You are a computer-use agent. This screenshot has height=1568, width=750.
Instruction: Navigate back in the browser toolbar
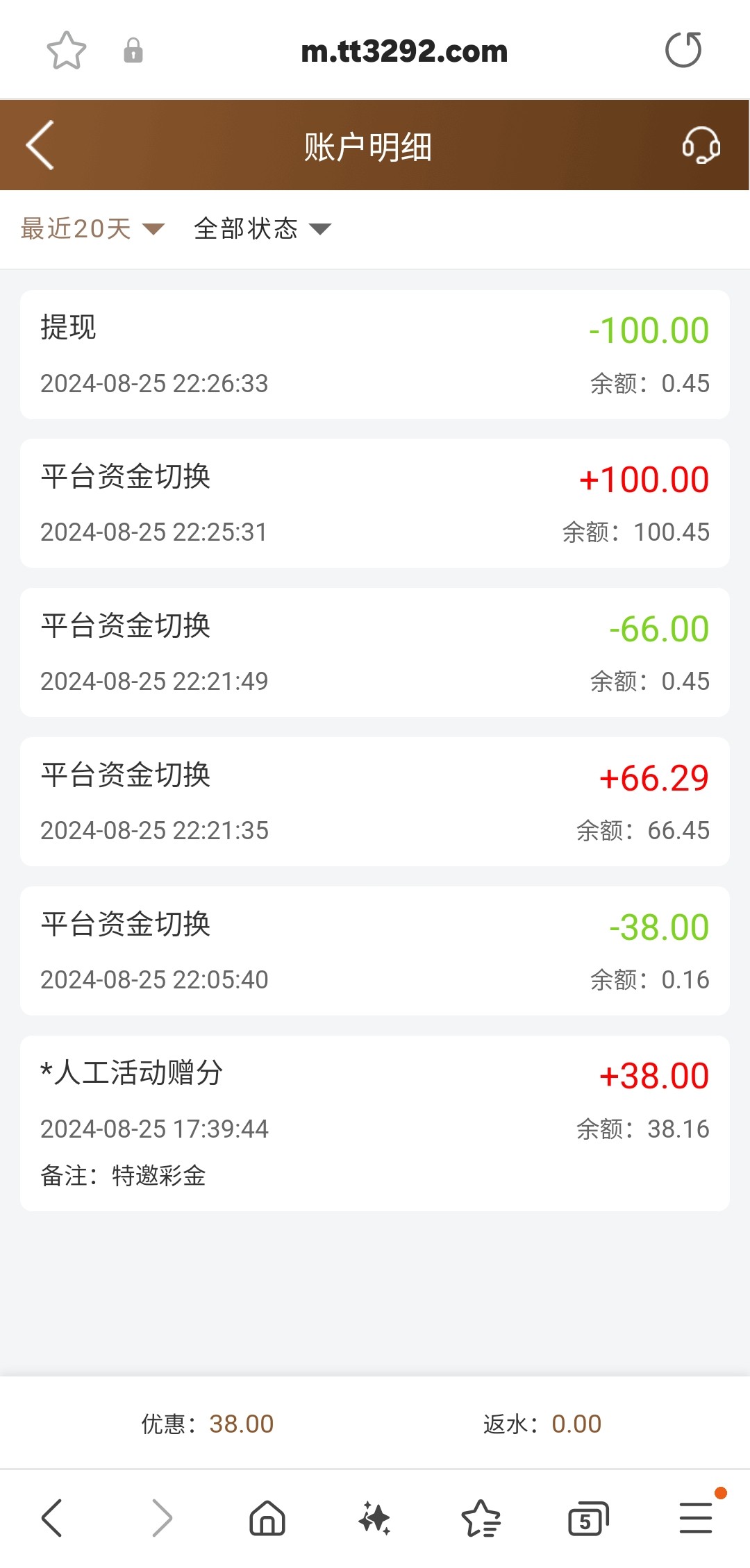[x=52, y=1517]
